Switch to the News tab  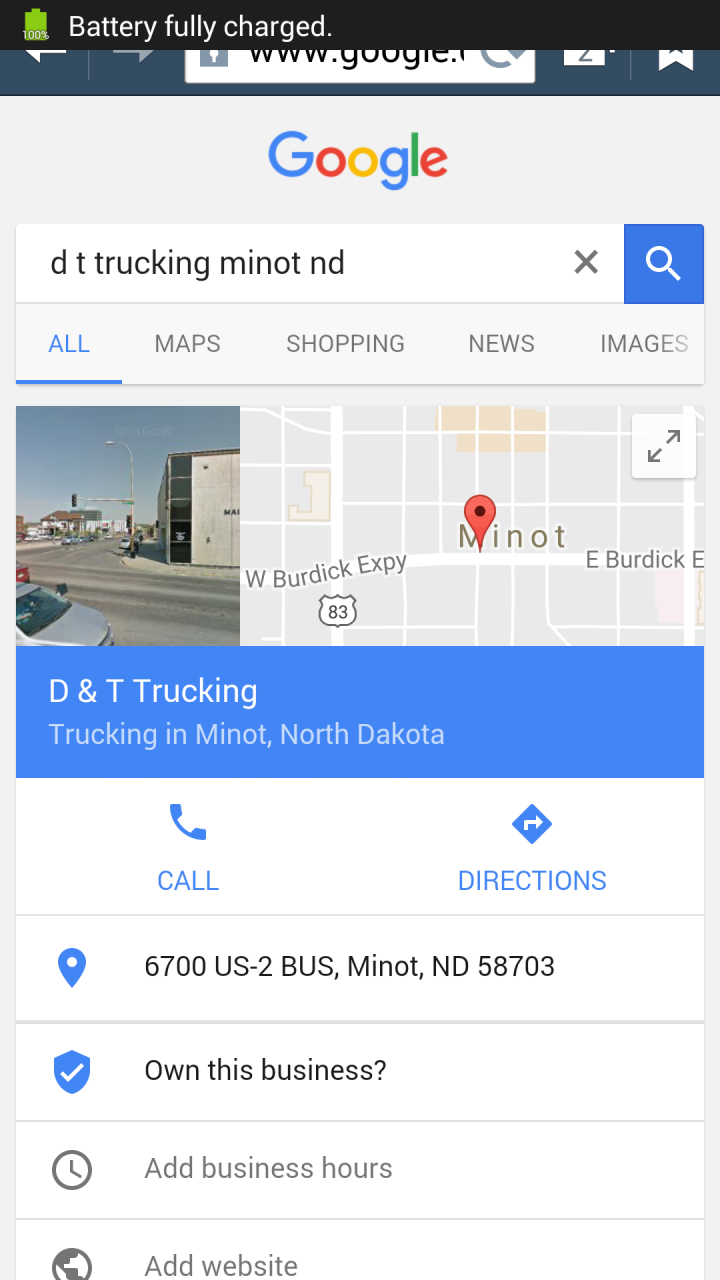click(x=501, y=343)
